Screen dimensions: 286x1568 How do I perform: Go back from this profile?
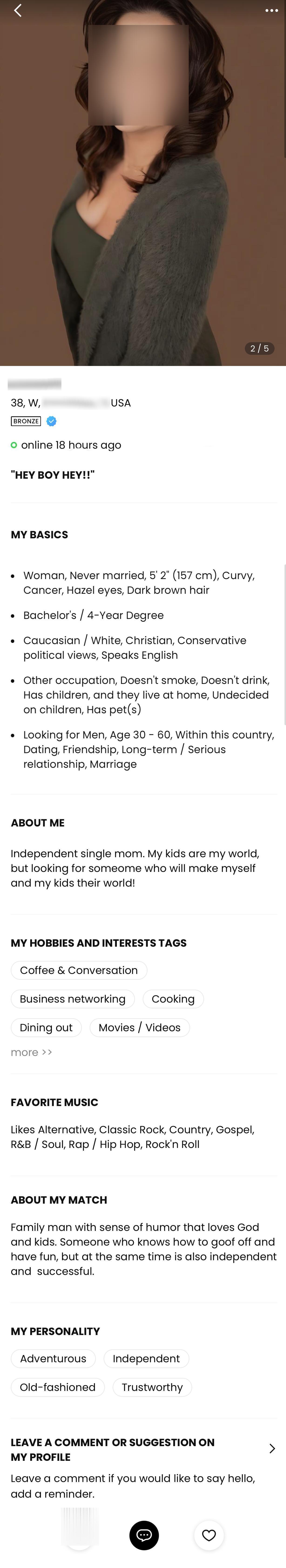pyautogui.click(x=18, y=10)
